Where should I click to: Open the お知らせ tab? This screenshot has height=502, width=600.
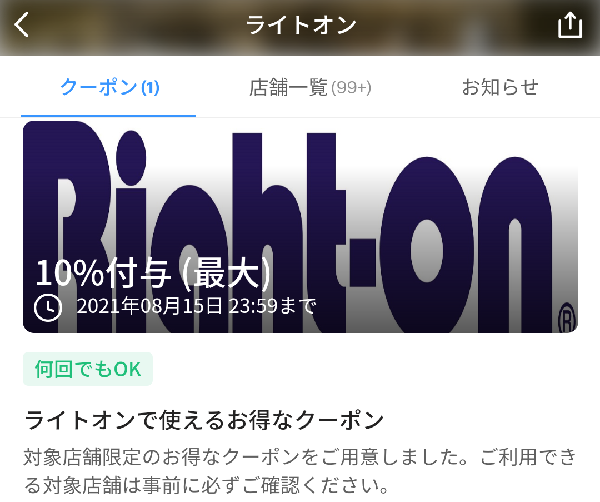coord(500,87)
